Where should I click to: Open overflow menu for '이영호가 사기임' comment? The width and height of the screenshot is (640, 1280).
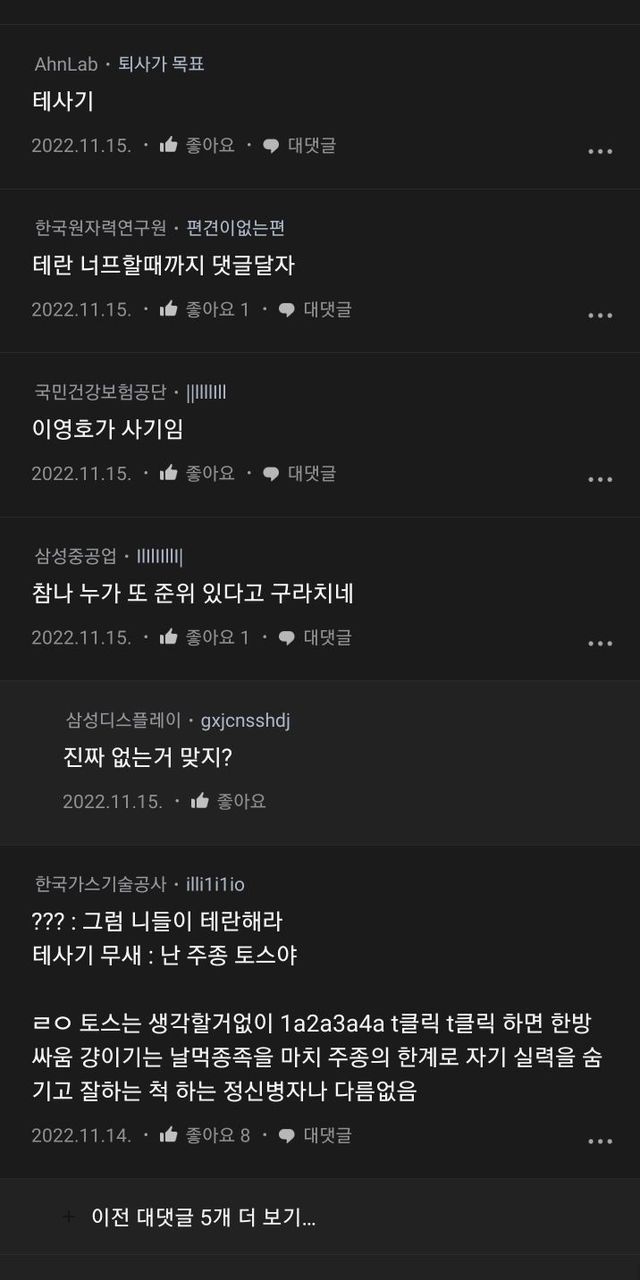[600, 480]
